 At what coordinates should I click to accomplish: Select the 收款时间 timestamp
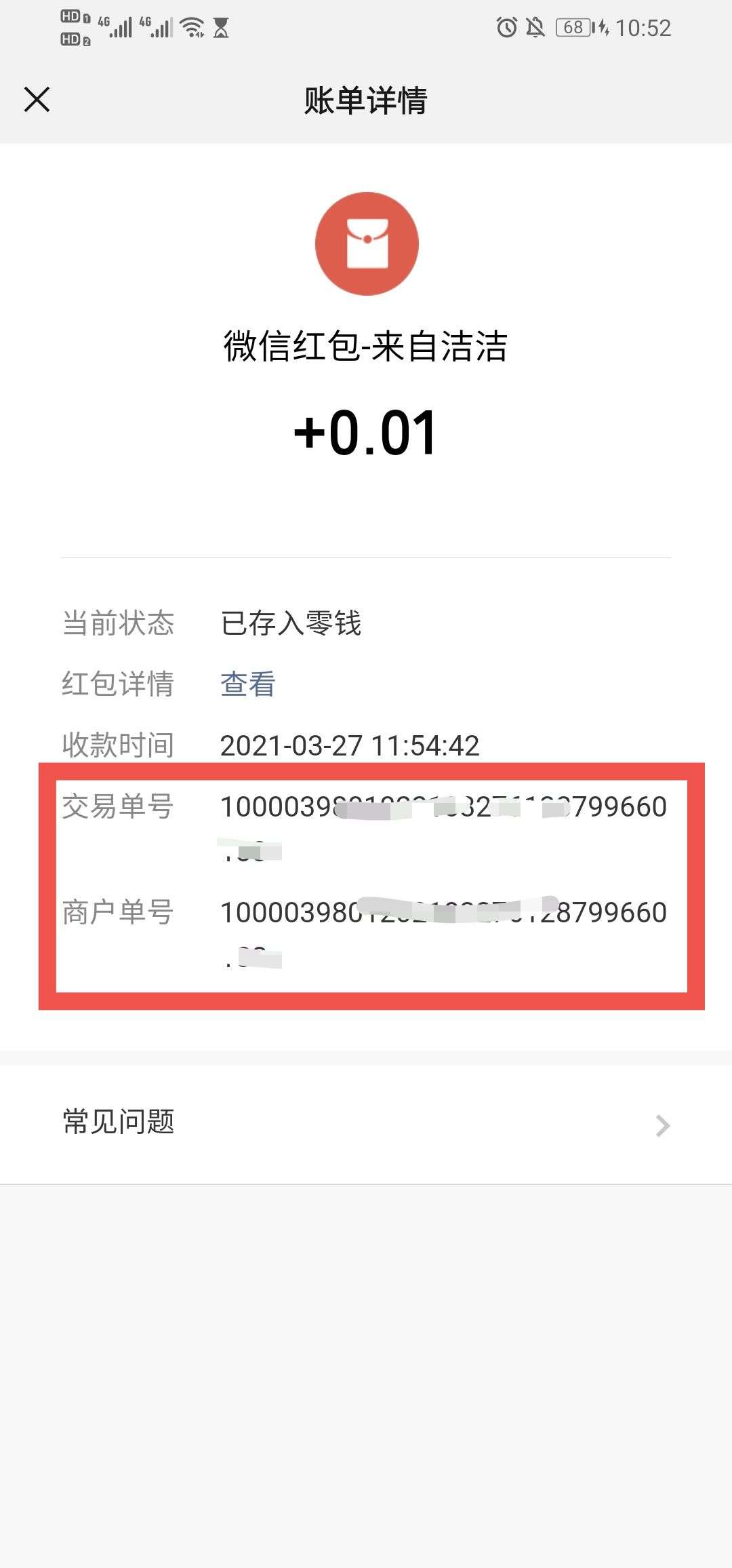(350, 746)
